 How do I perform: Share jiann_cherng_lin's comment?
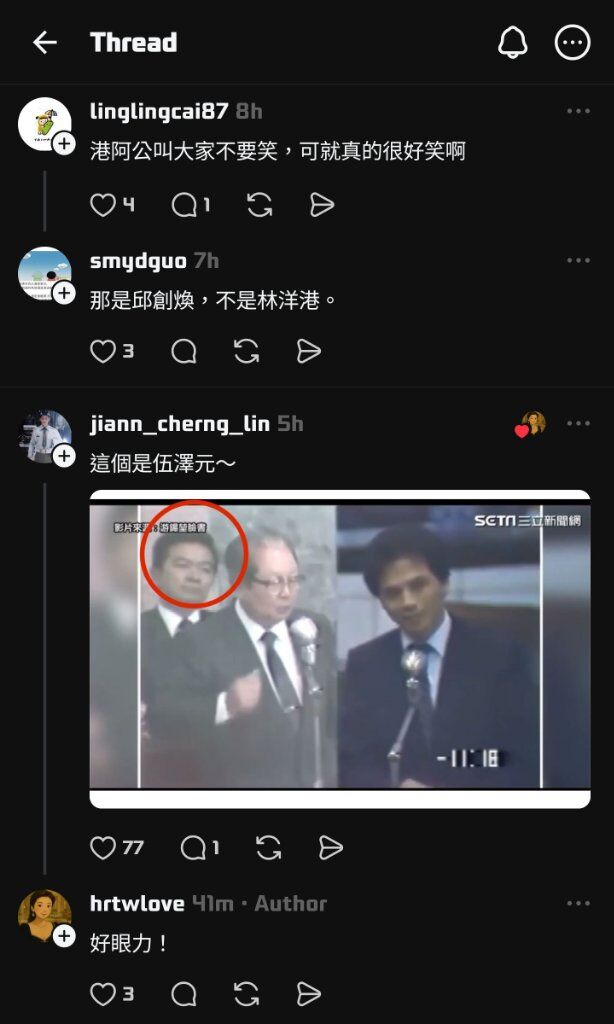point(330,848)
